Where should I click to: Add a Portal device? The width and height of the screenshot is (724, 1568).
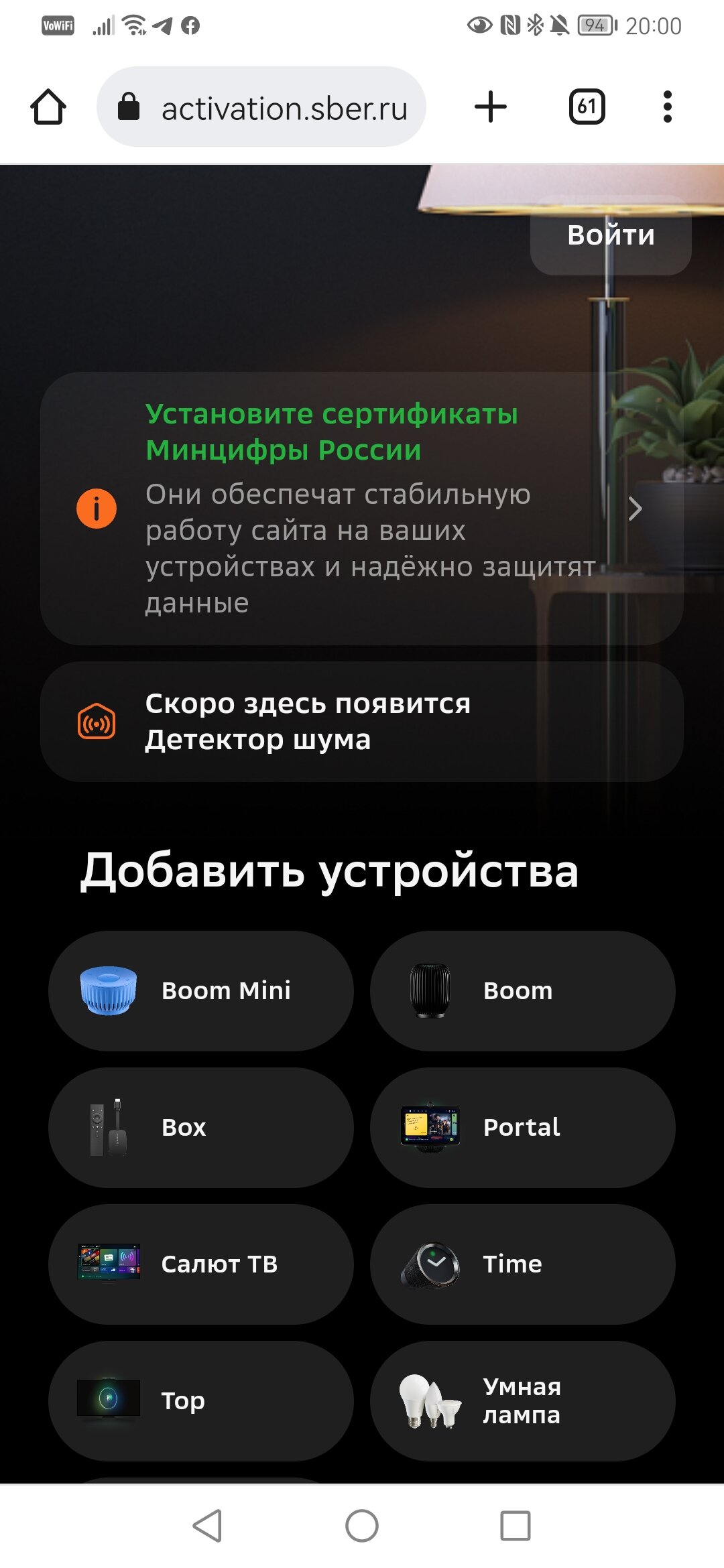[523, 1128]
